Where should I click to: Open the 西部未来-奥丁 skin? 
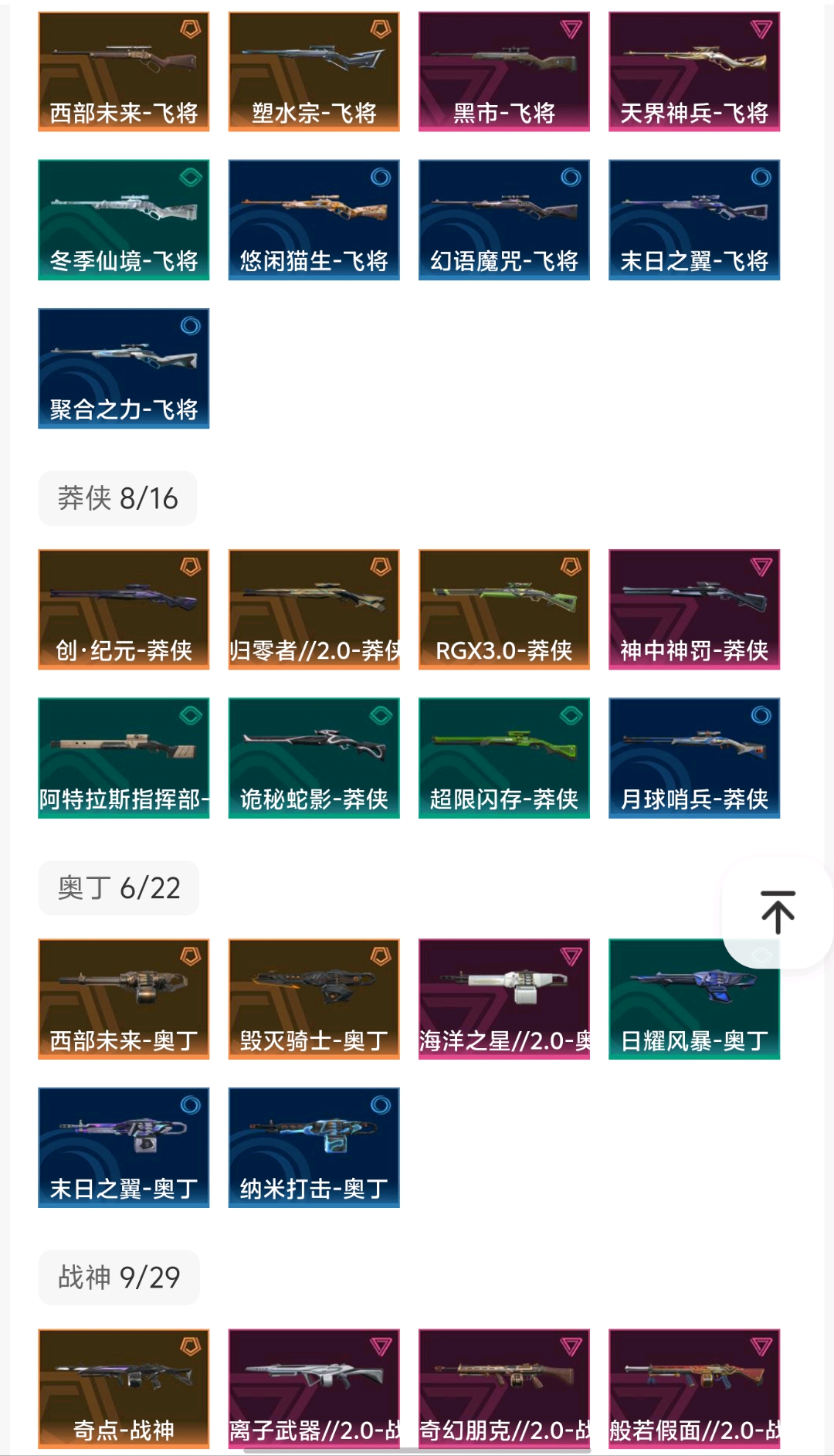click(x=124, y=999)
